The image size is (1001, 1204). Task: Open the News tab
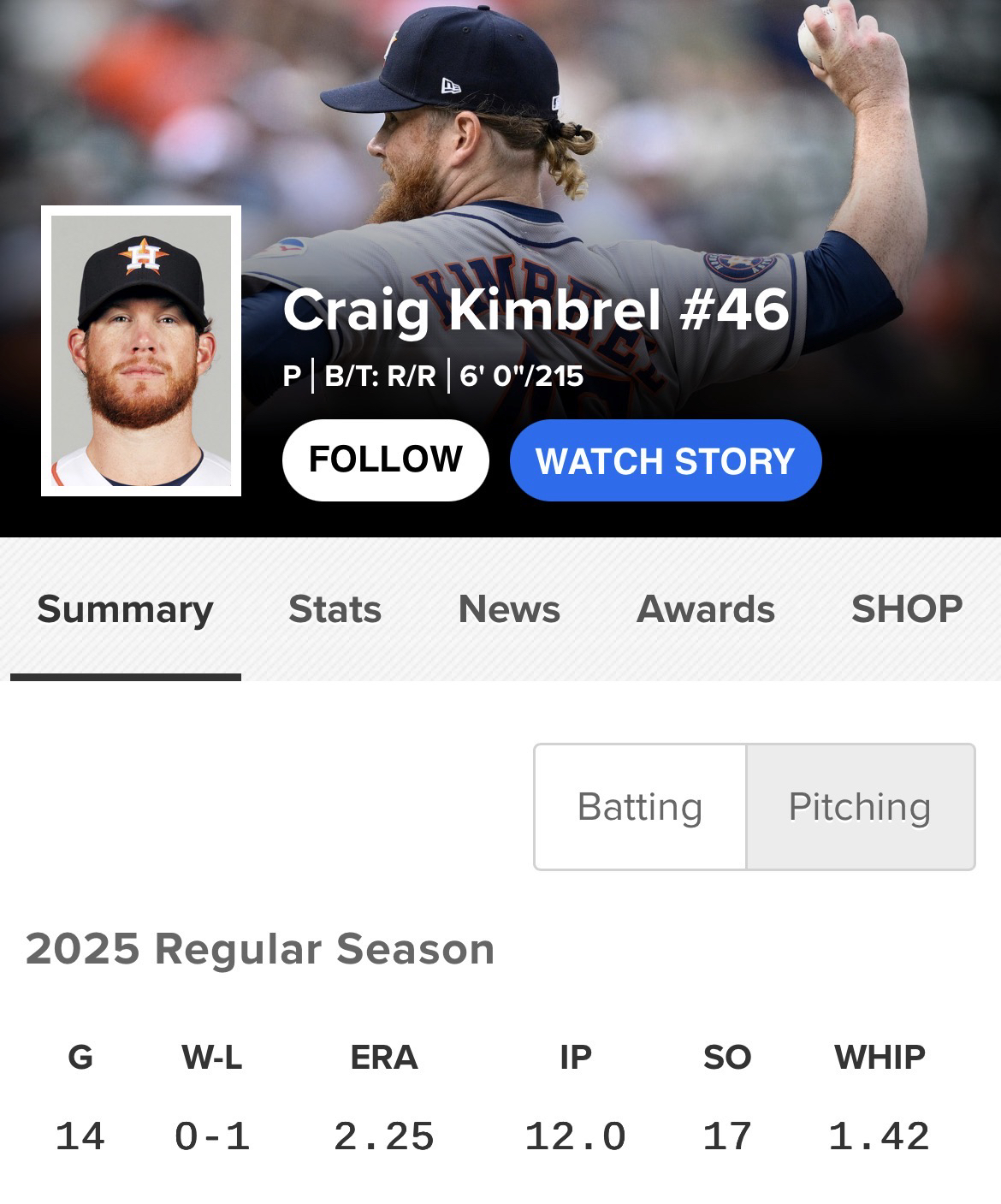point(509,609)
